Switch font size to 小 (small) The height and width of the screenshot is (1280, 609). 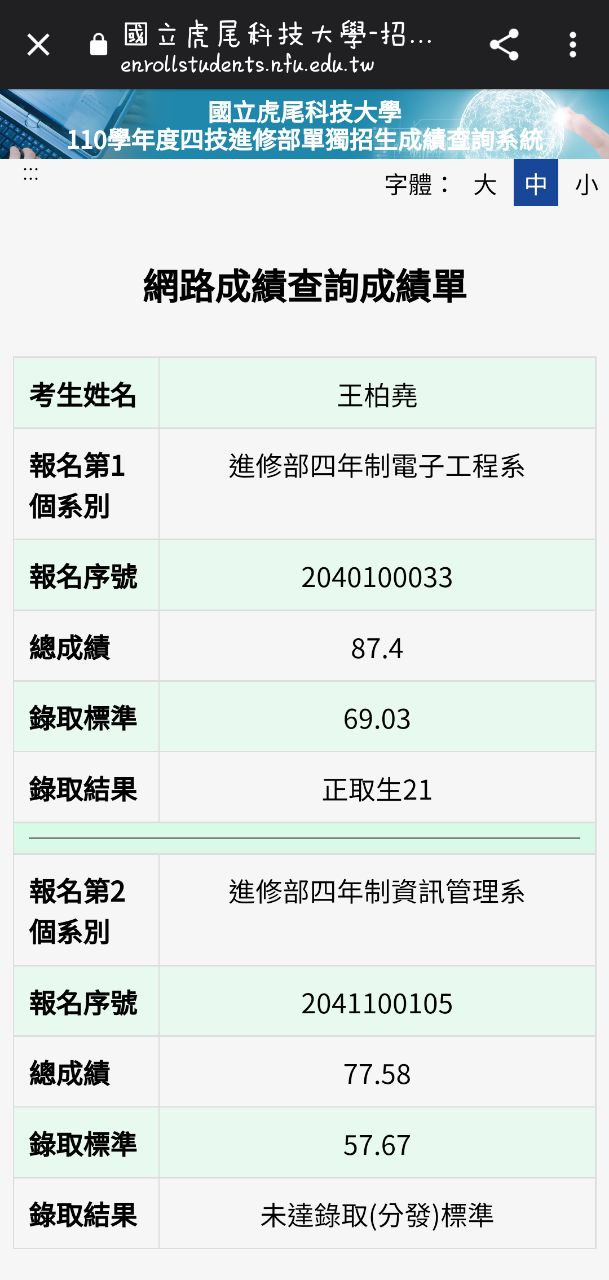coord(586,184)
